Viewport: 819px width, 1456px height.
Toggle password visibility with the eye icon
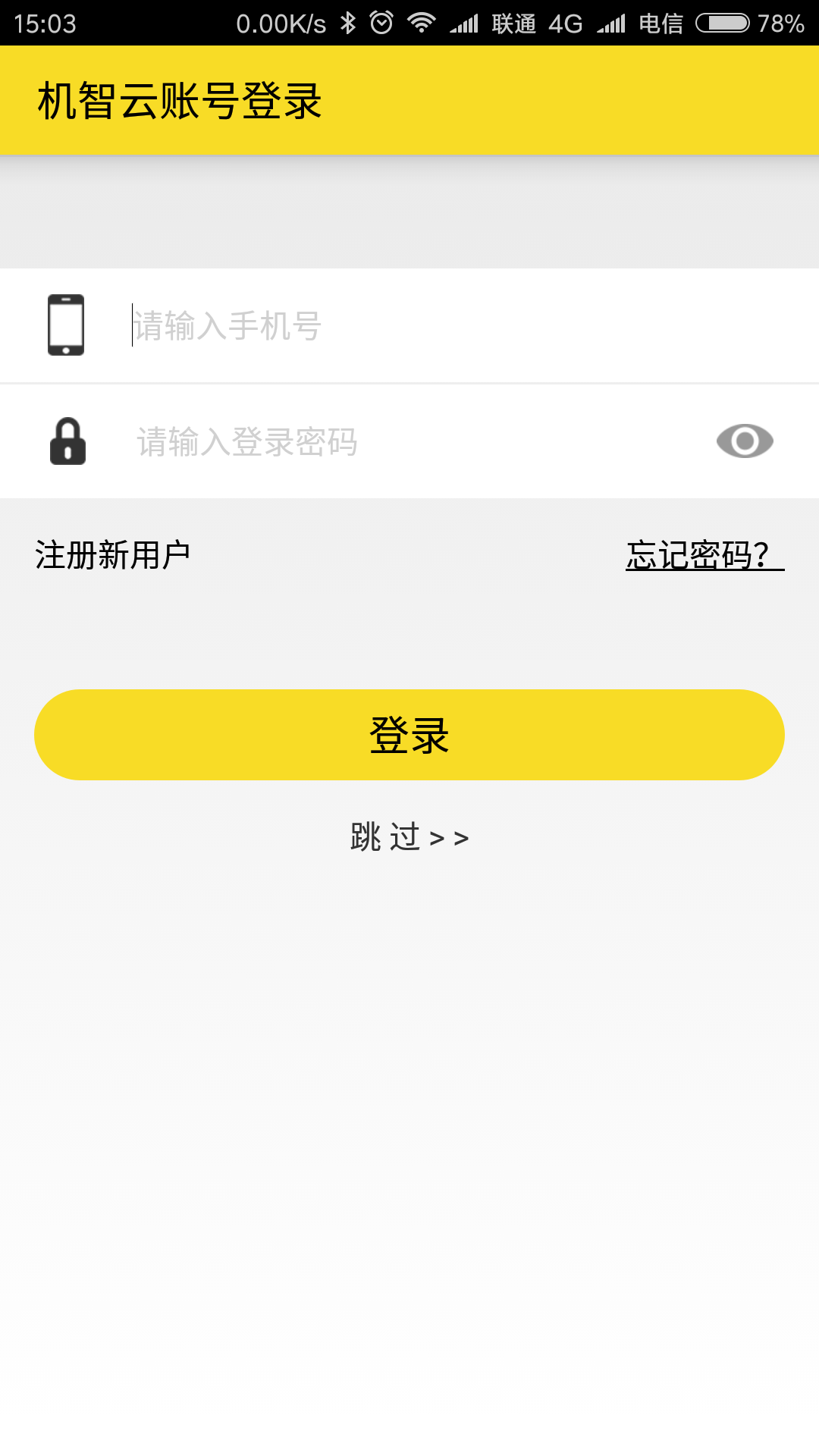745,441
